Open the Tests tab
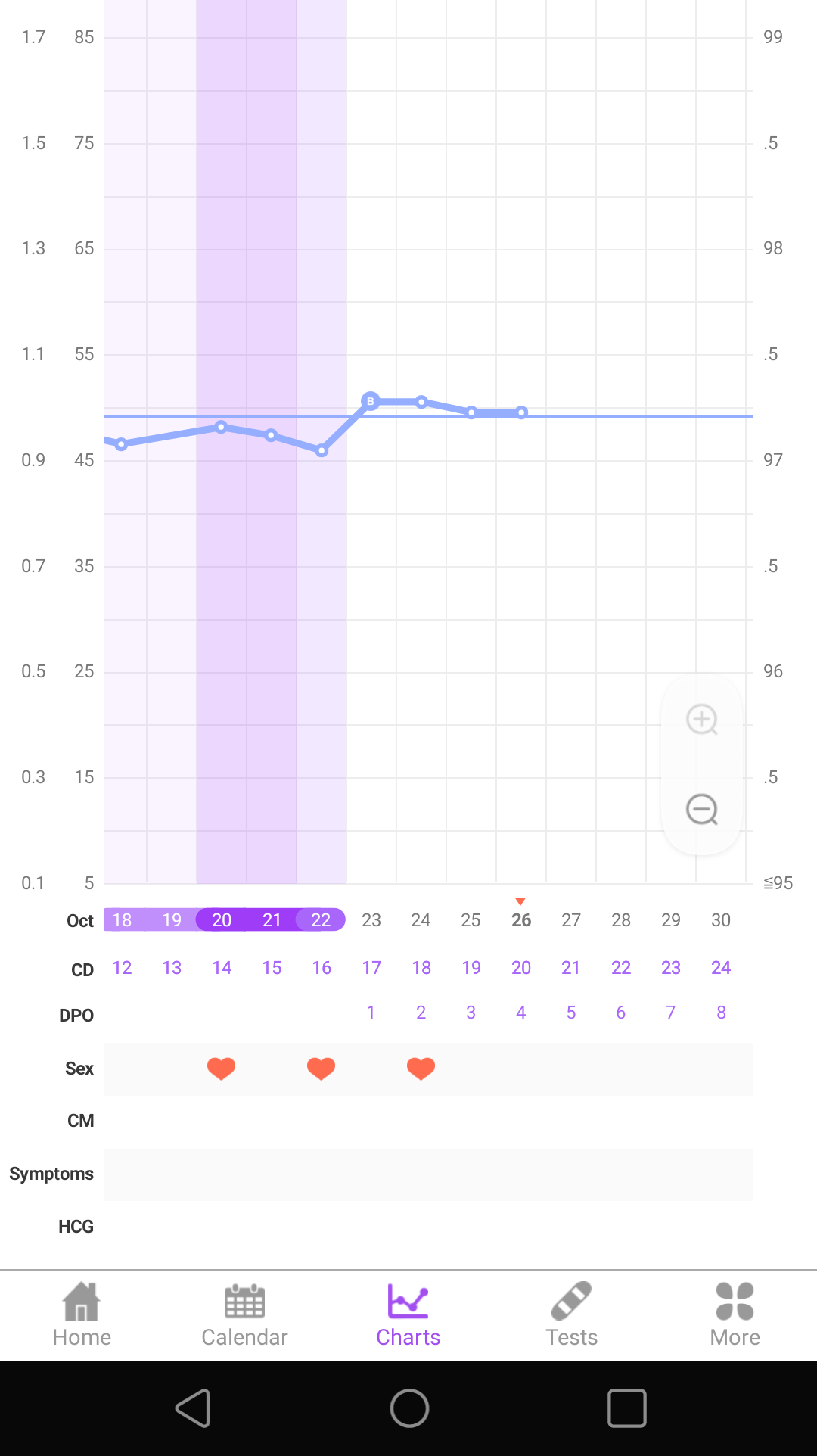 click(x=572, y=1315)
